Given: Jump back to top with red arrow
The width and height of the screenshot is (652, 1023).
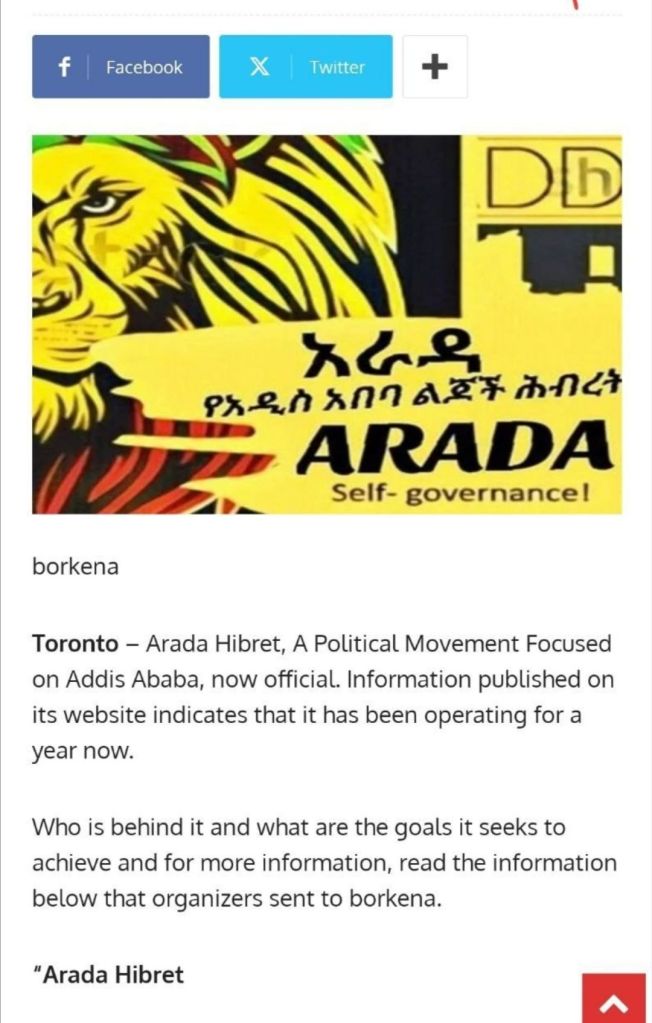Looking at the screenshot, I should 613,999.
